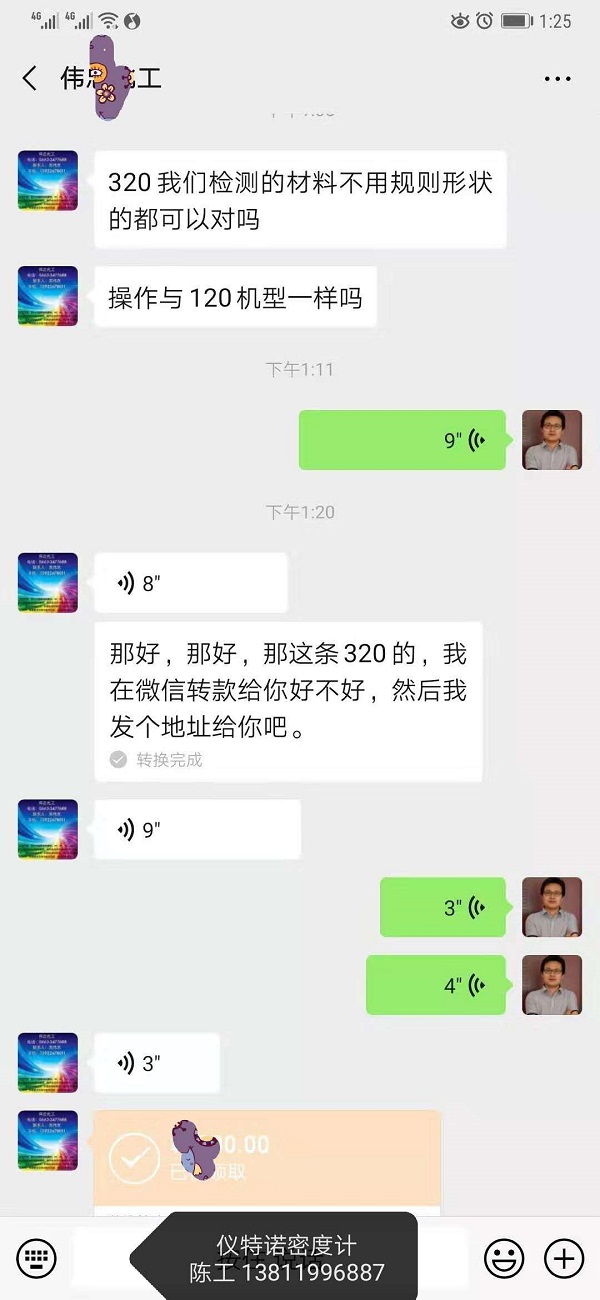600x1300 pixels.
Task: Go back from this chat
Action: [30, 78]
